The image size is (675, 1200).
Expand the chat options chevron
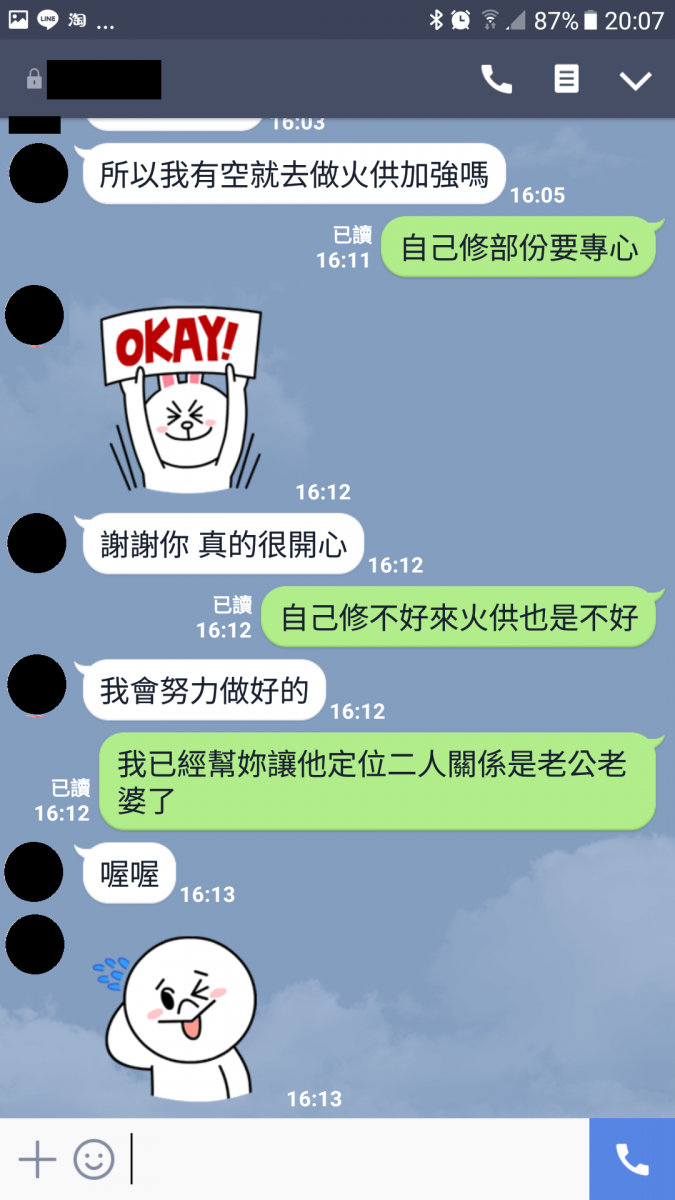point(635,80)
